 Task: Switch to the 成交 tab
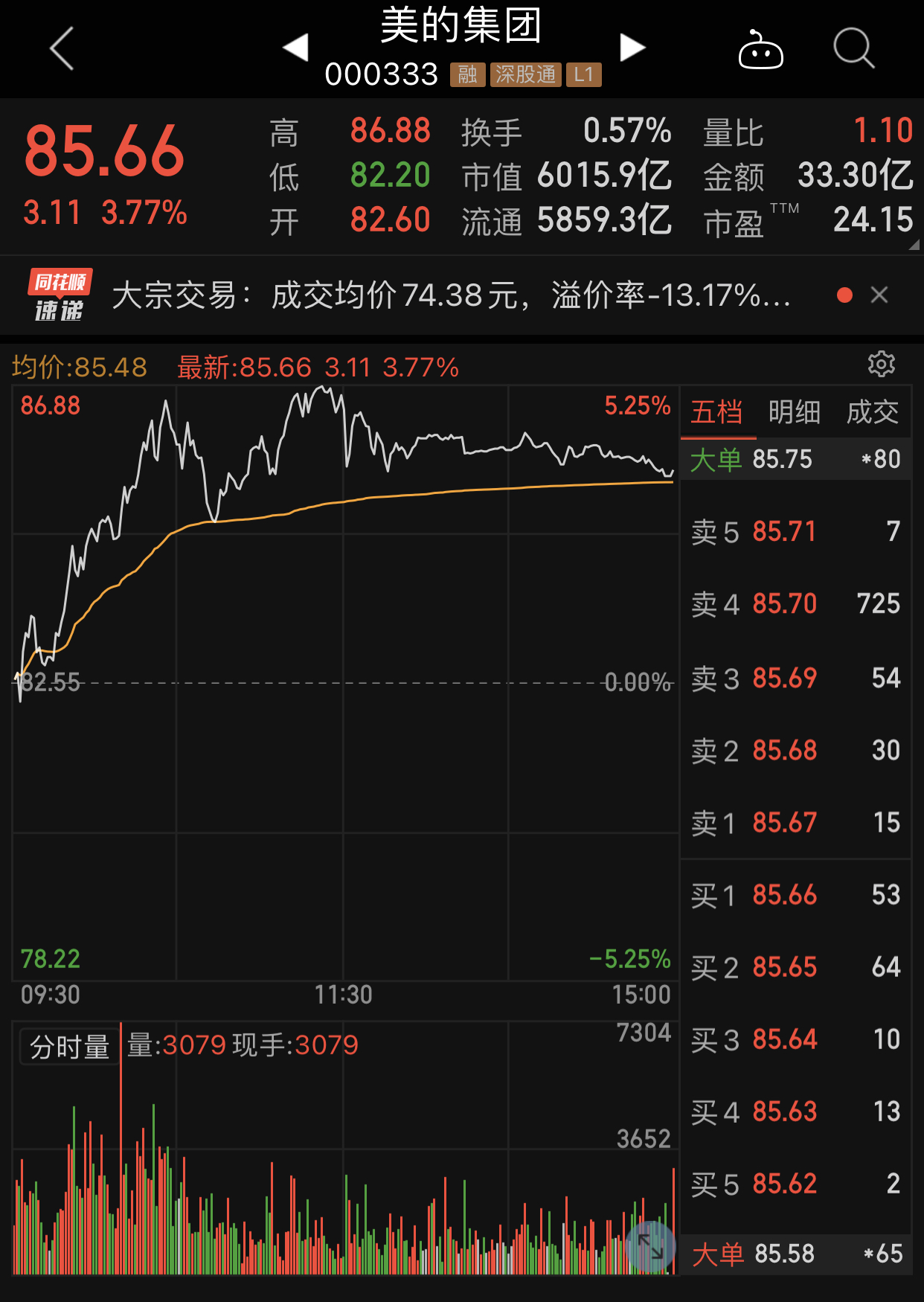(872, 411)
